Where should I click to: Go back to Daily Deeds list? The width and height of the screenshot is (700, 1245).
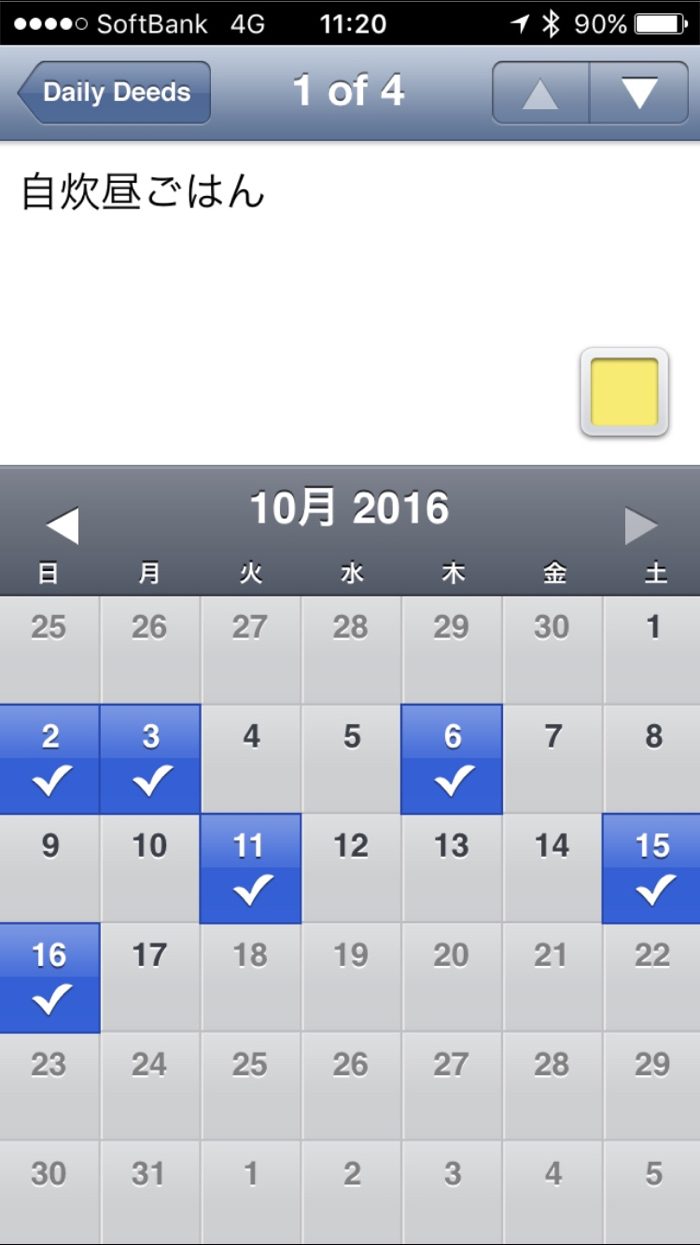(115, 93)
